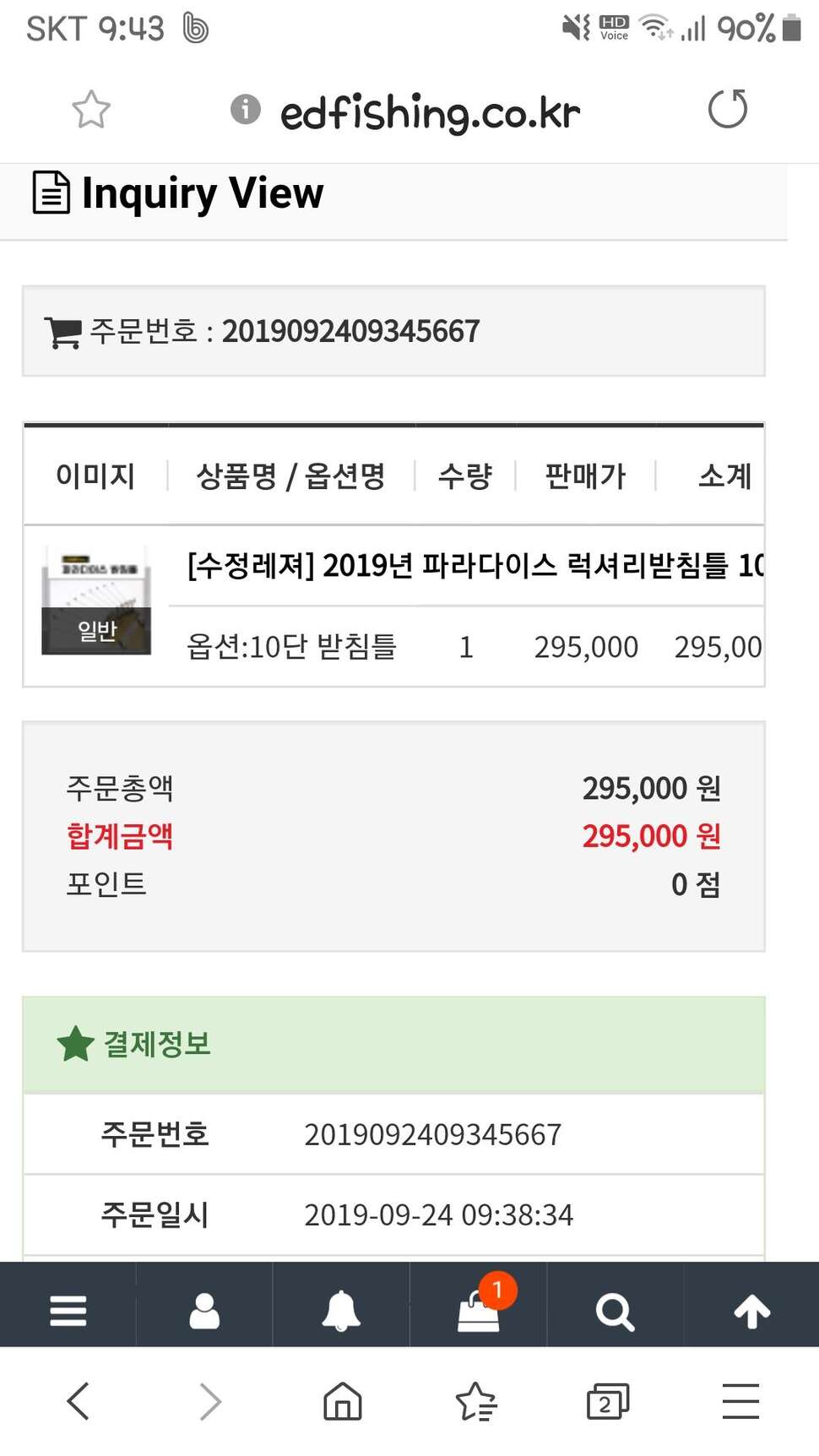Show the 2 open browser tabs
The image size is (819, 1456).
tap(608, 1401)
